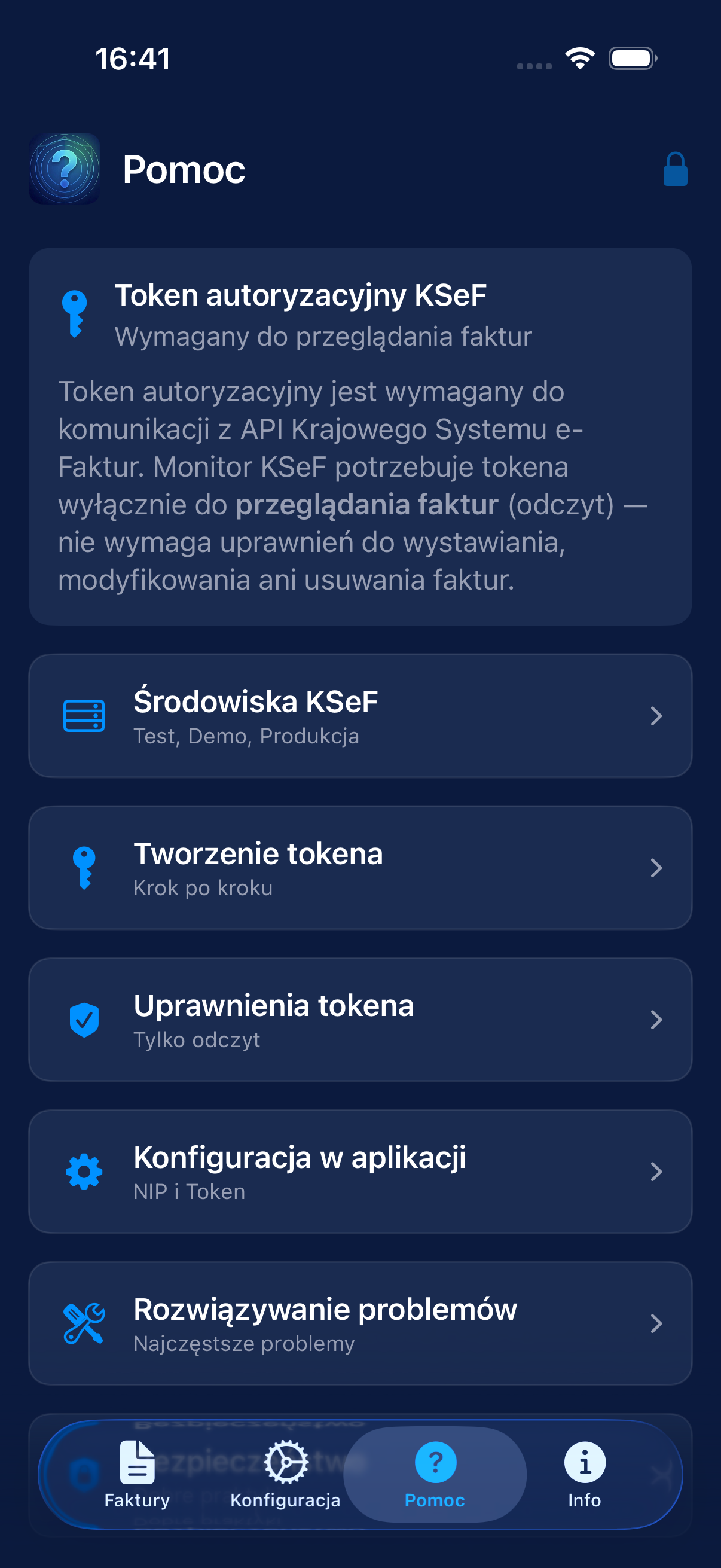Tap the Info circle icon in the bottom bar

(583, 1464)
